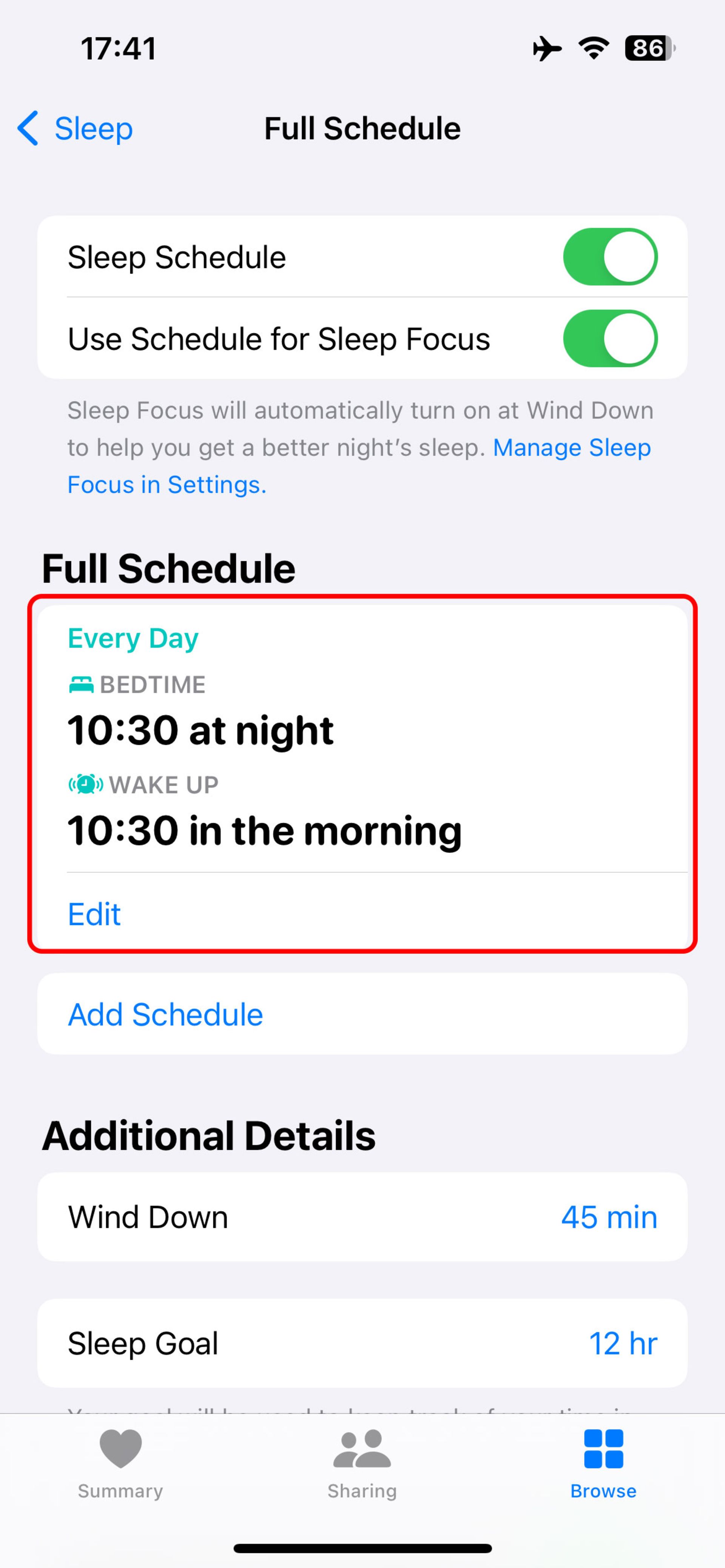Edit the Every Day schedule
Viewport: 725px width, 1568px height.
[x=94, y=914]
